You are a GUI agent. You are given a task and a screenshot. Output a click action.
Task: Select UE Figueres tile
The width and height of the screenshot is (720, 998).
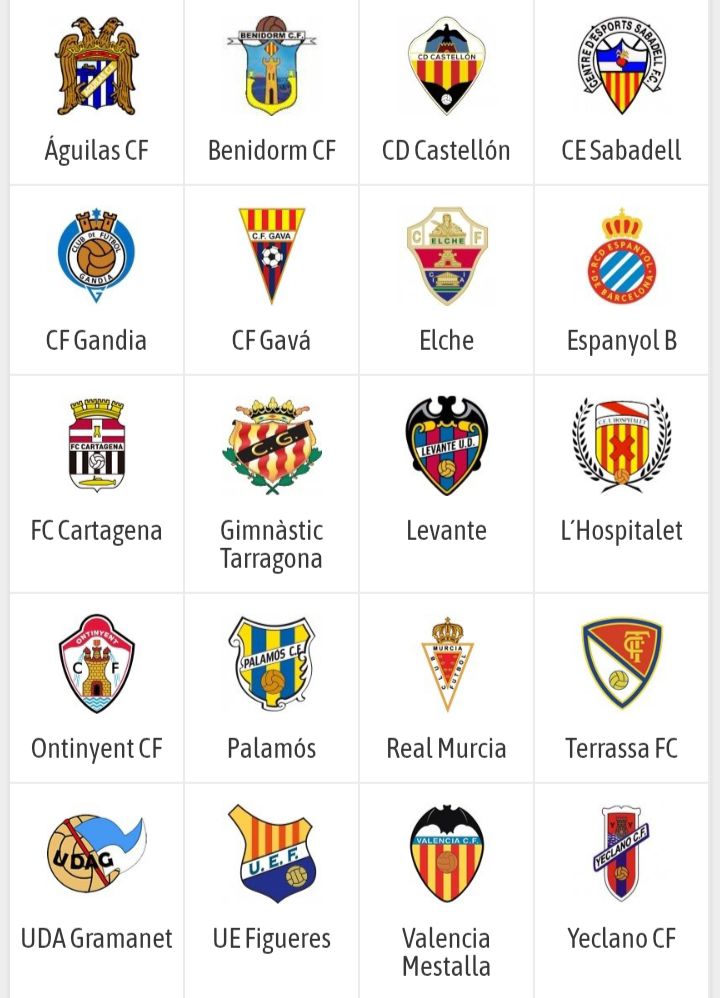[x=271, y=885]
